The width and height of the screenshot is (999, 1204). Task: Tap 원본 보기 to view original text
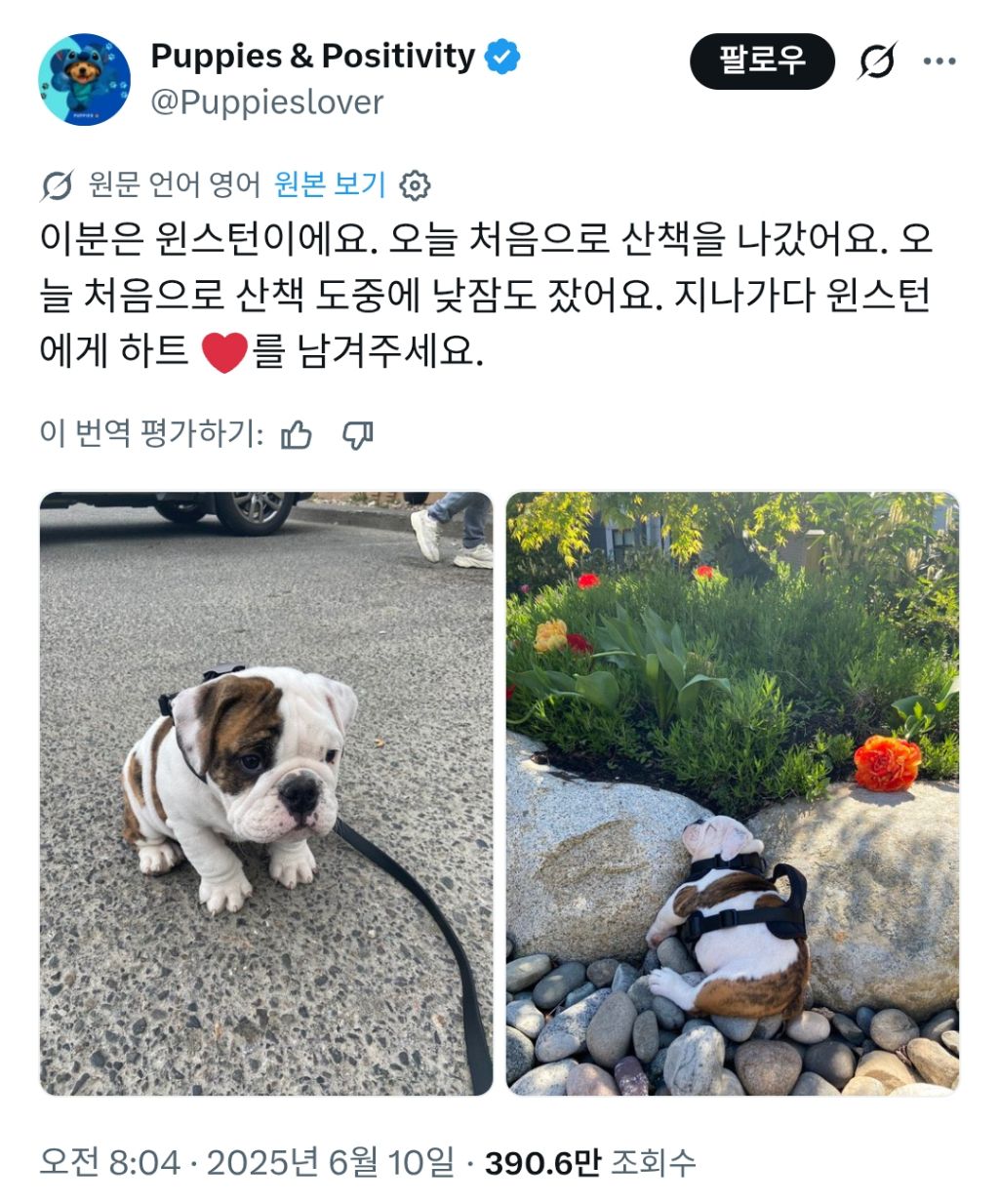coord(330,184)
